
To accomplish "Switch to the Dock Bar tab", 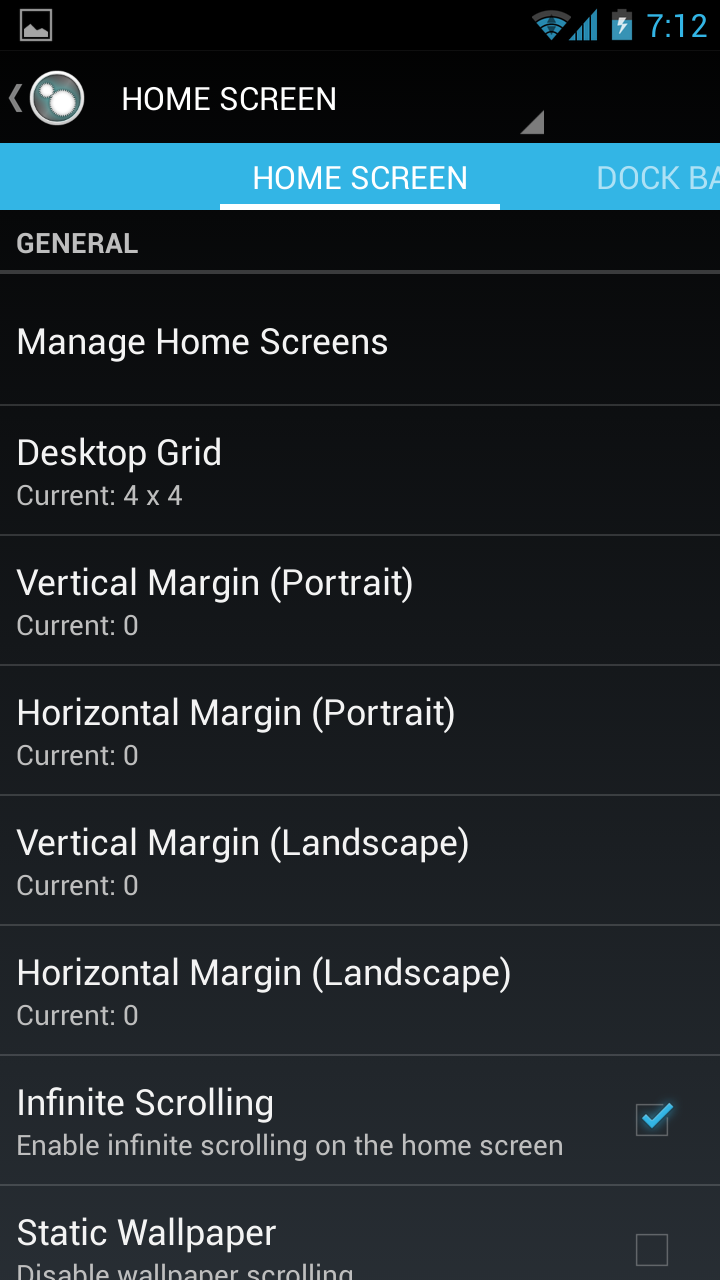I will coord(656,178).
